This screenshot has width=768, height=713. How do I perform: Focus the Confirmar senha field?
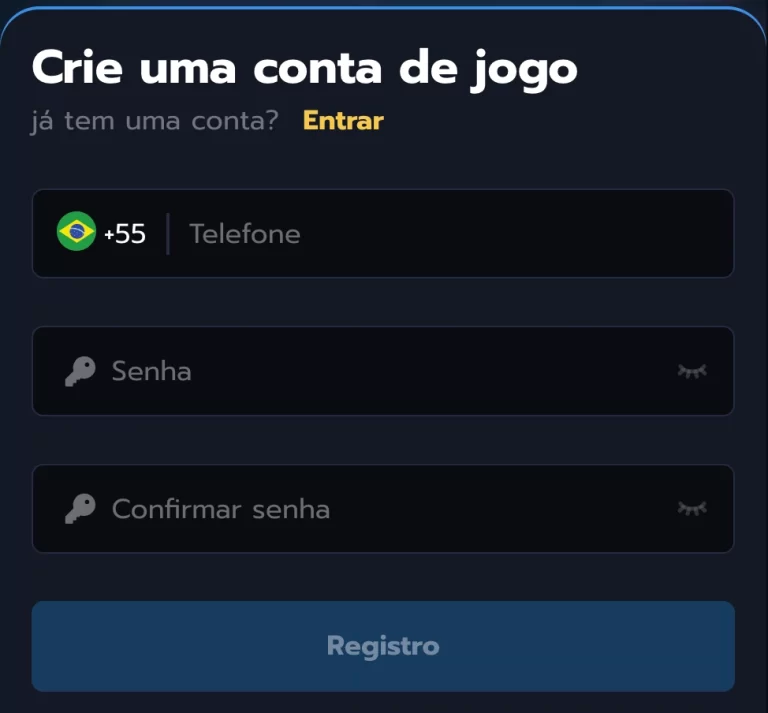(x=380, y=509)
